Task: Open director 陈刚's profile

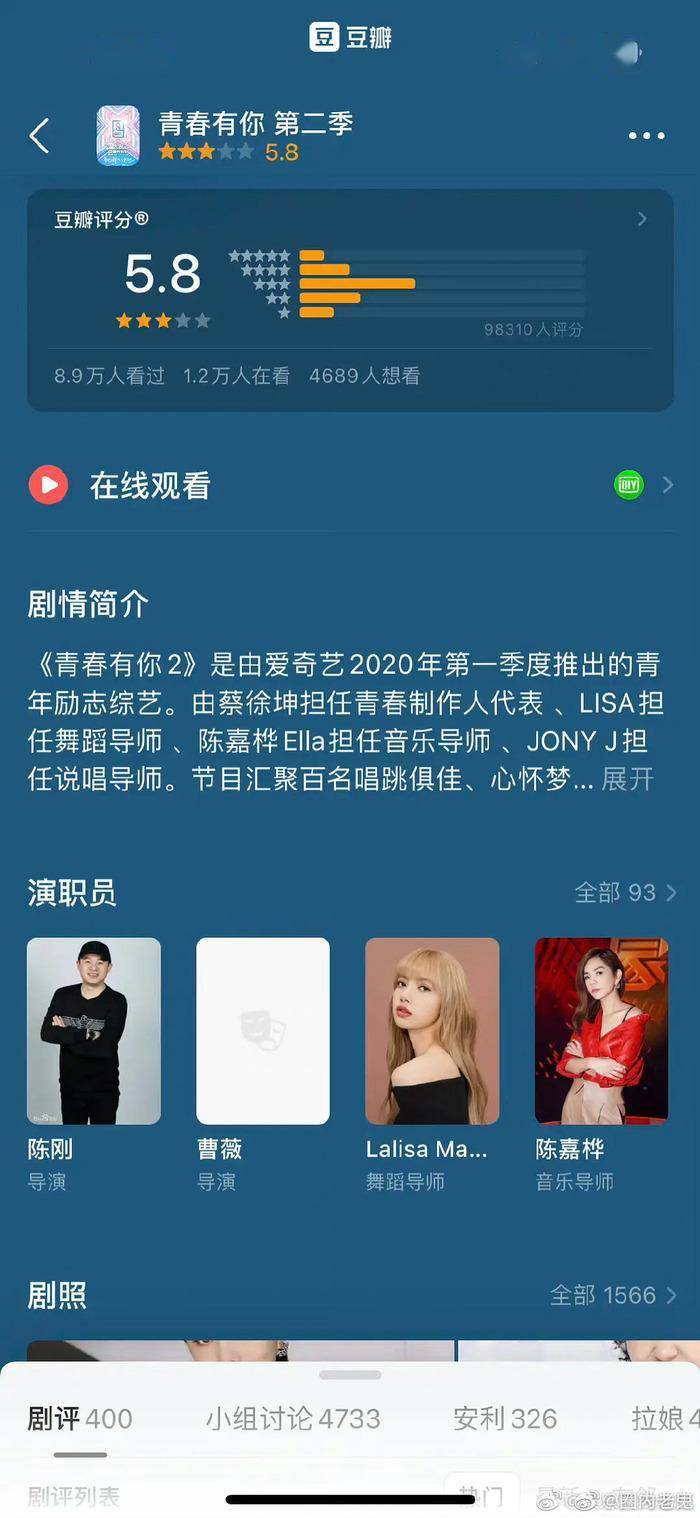Action: tap(93, 1031)
